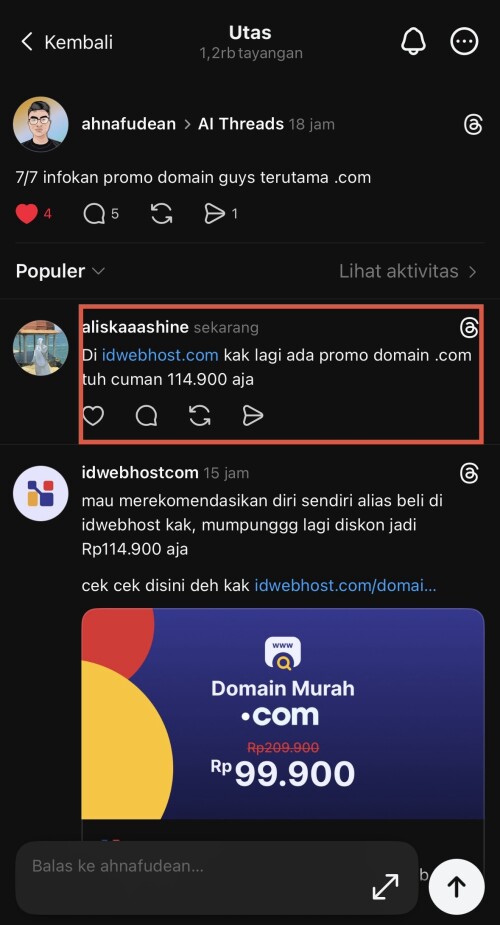500x925 pixels.
Task: Share aliskaaashine's reply via the send icon
Action: (253, 416)
